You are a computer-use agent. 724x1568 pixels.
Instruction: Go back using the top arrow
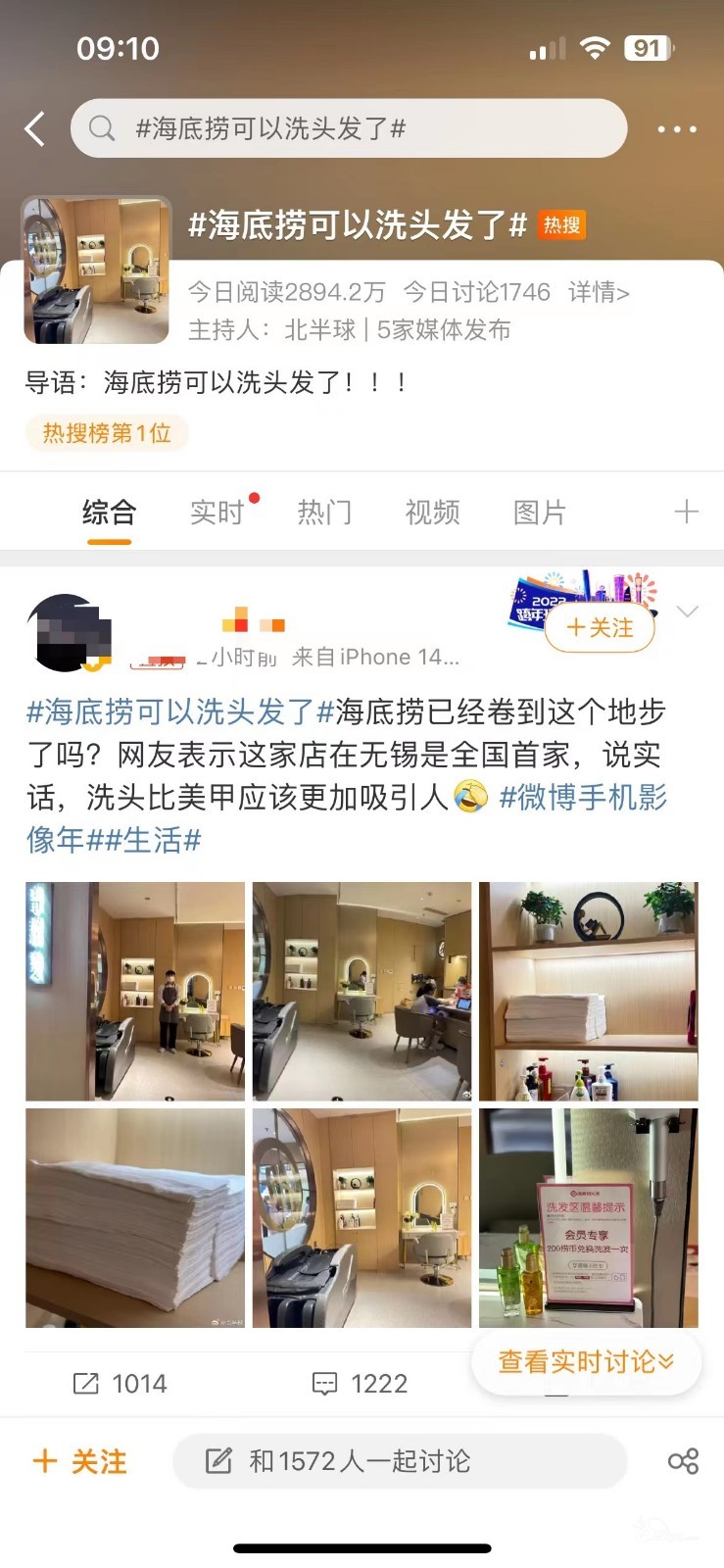(35, 128)
